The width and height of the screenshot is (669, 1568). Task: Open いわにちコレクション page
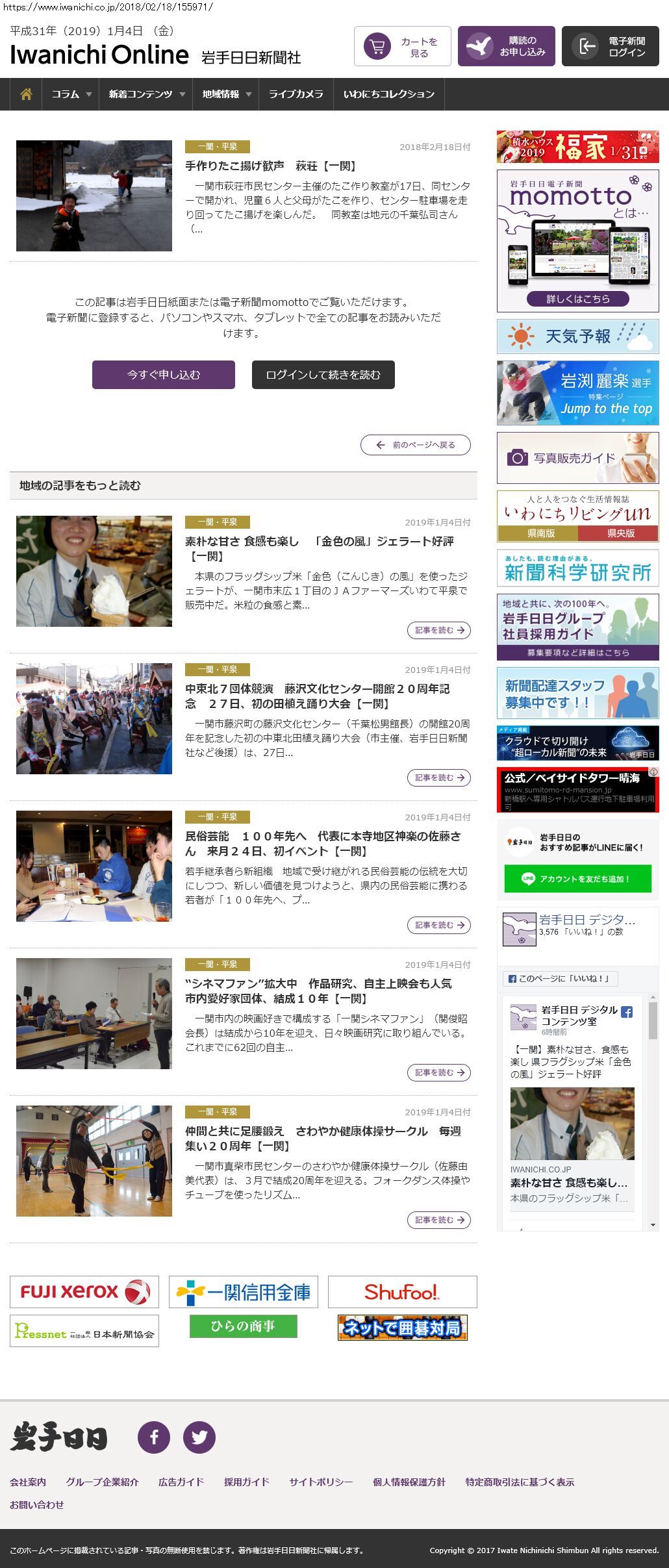point(388,94)
